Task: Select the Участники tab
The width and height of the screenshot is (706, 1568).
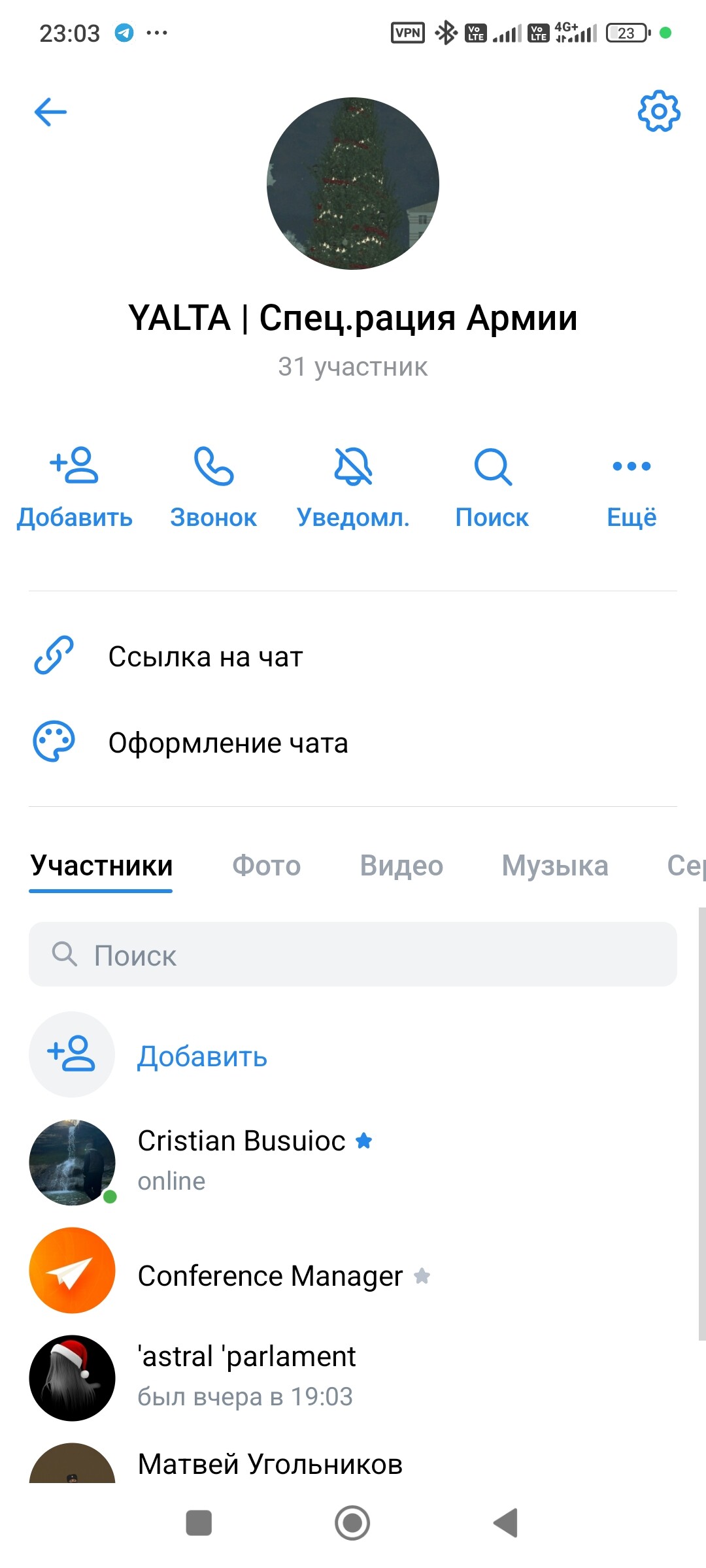Action: click(101, 866)
